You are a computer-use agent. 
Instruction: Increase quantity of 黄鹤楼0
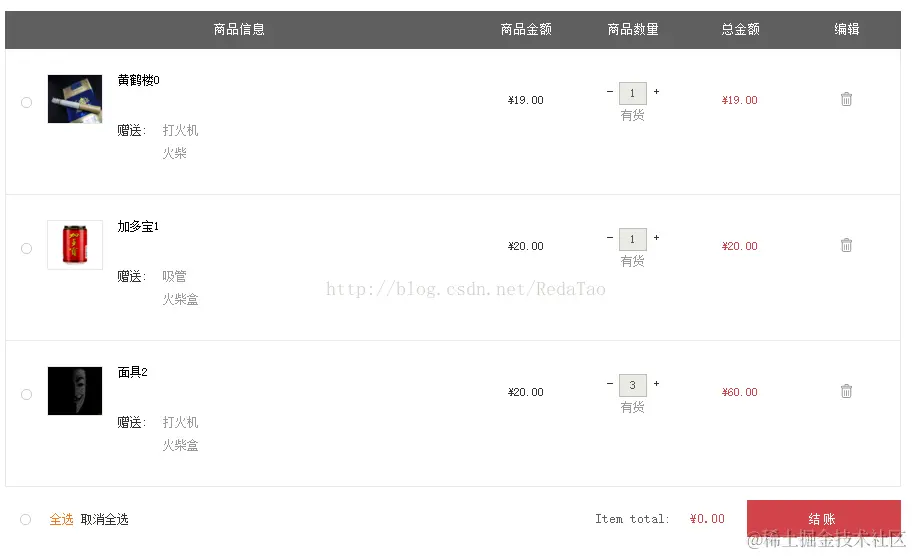point(656,91)
